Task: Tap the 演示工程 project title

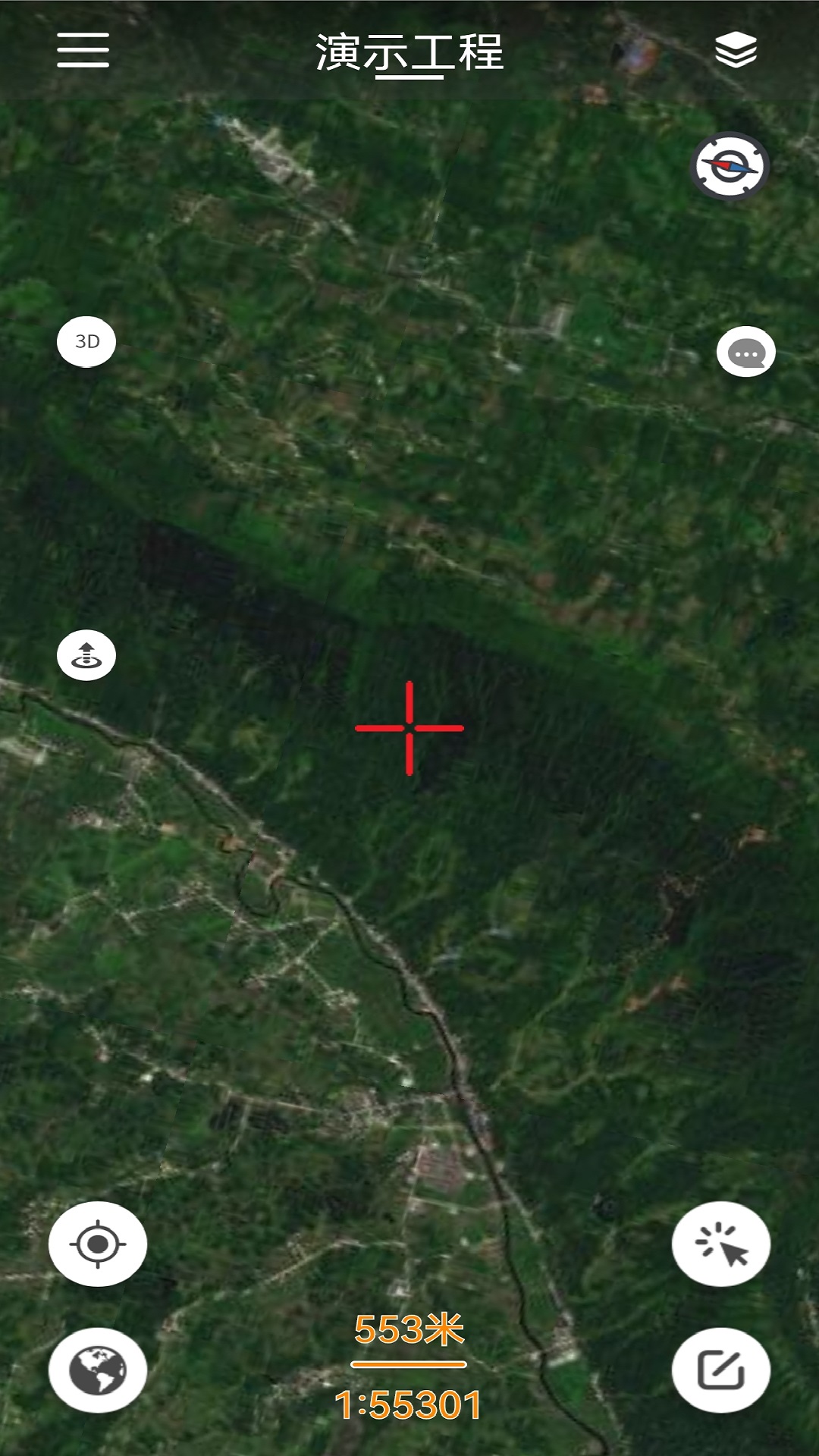Action: coord(409,53)
